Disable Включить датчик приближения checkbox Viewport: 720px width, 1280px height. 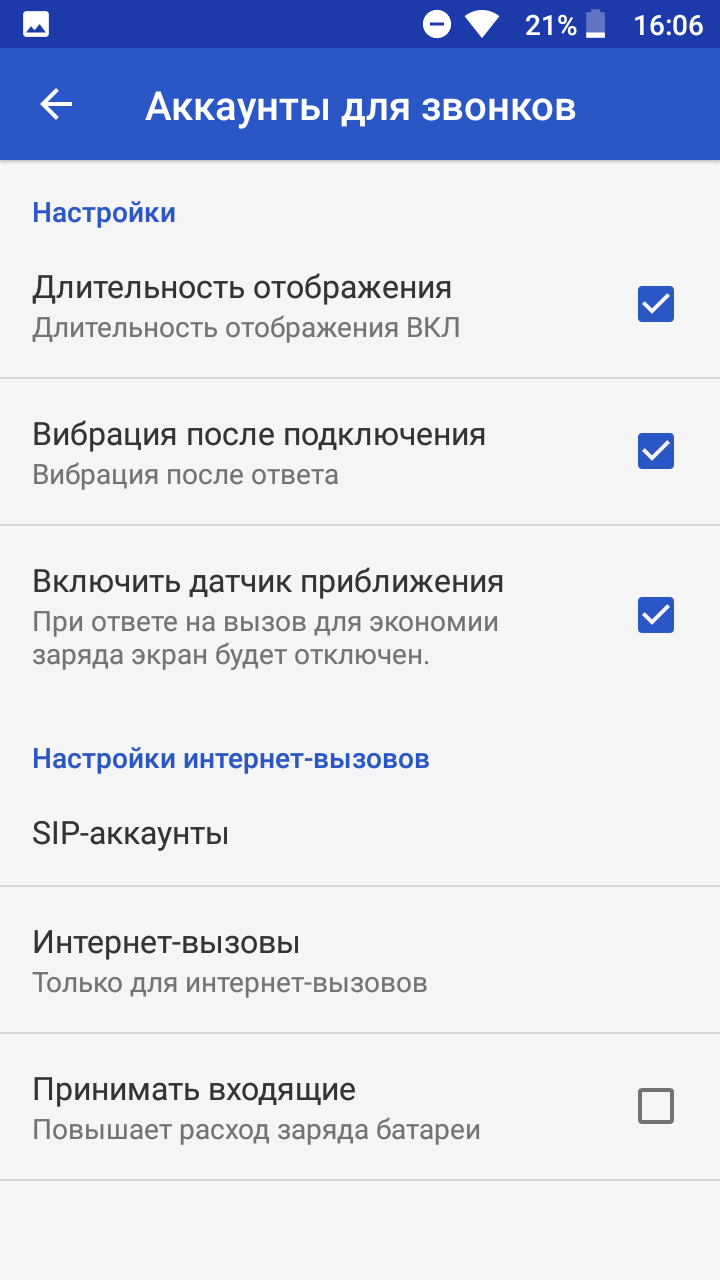click(656, 615)
